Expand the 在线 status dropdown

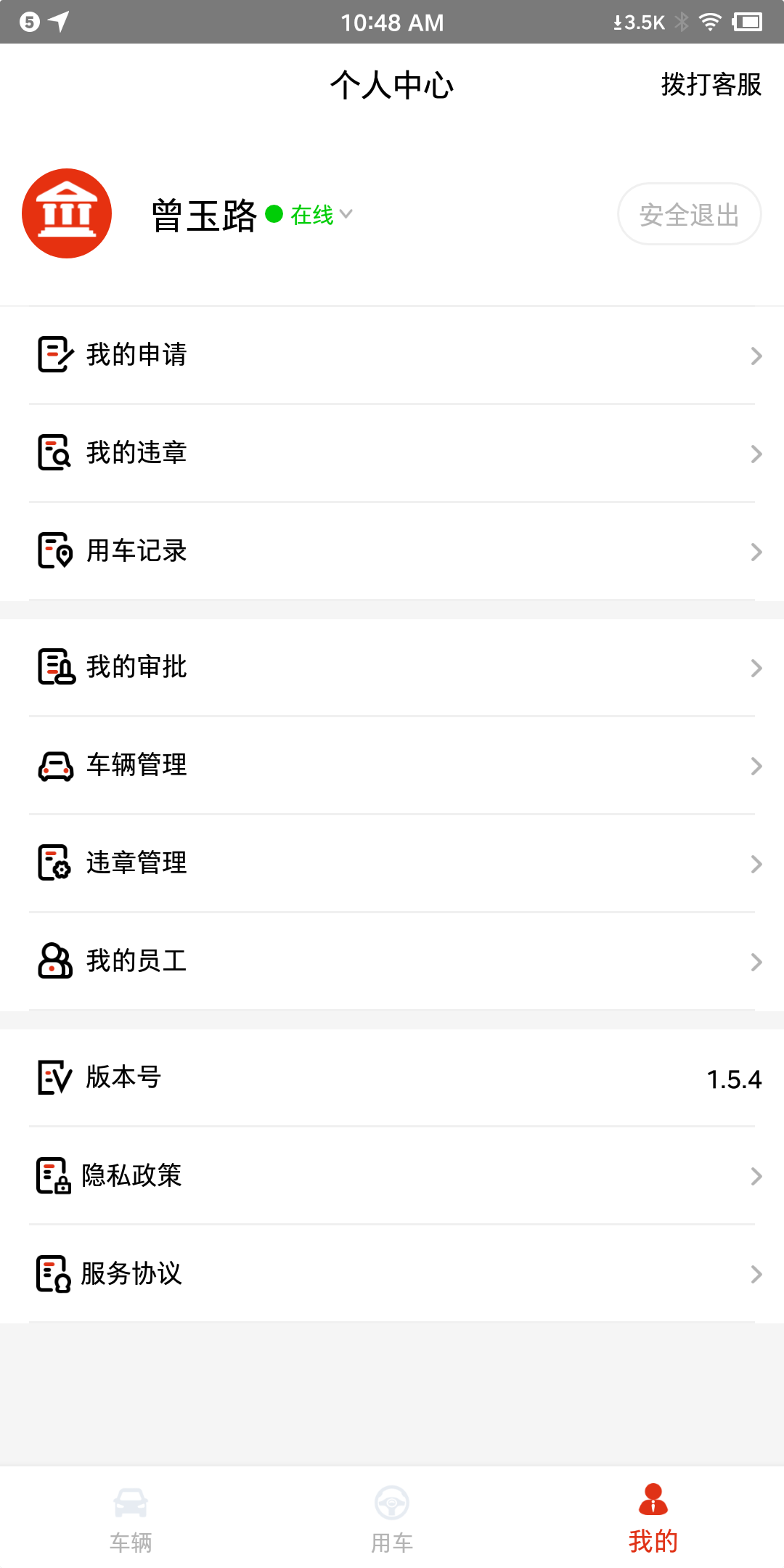point(347,214)
